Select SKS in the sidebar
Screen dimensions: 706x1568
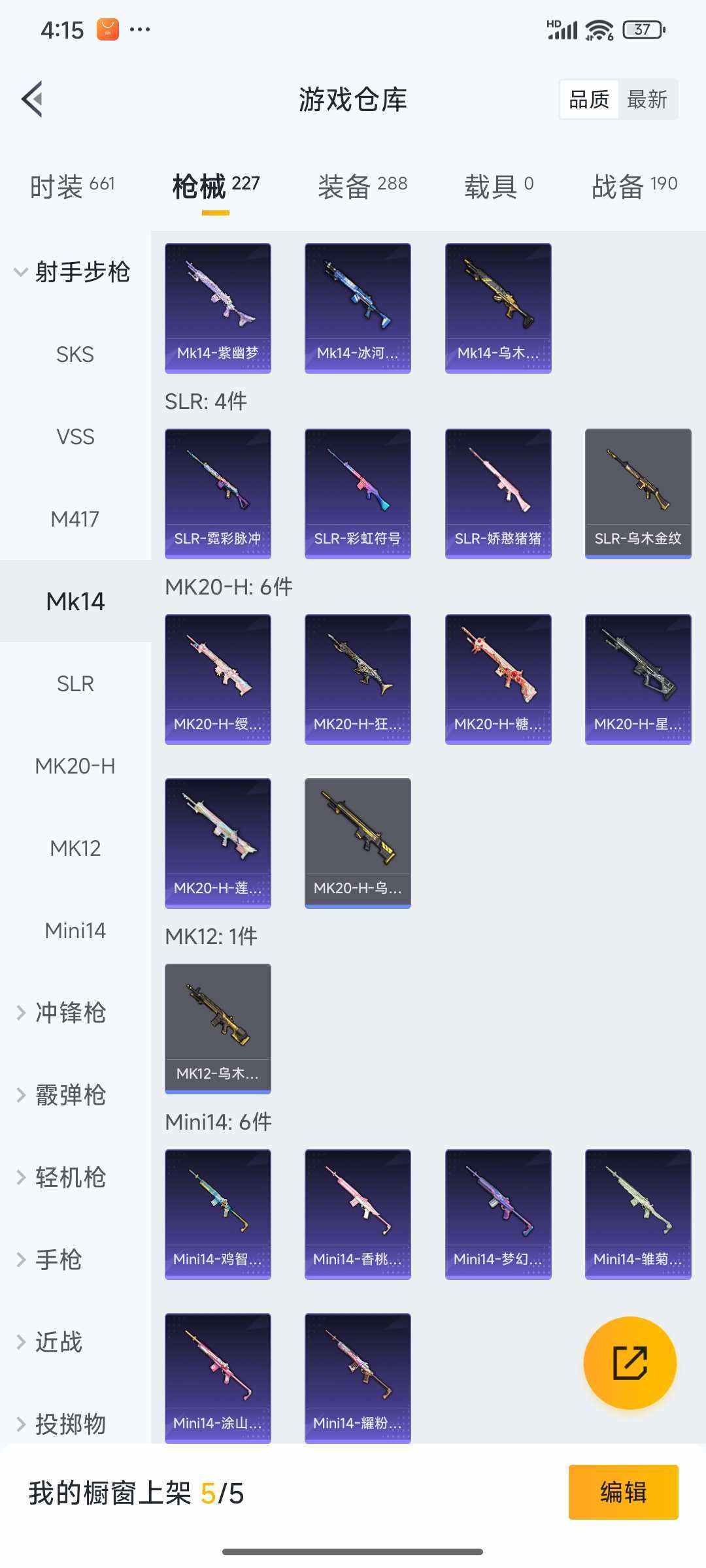(x=75, y=354)
